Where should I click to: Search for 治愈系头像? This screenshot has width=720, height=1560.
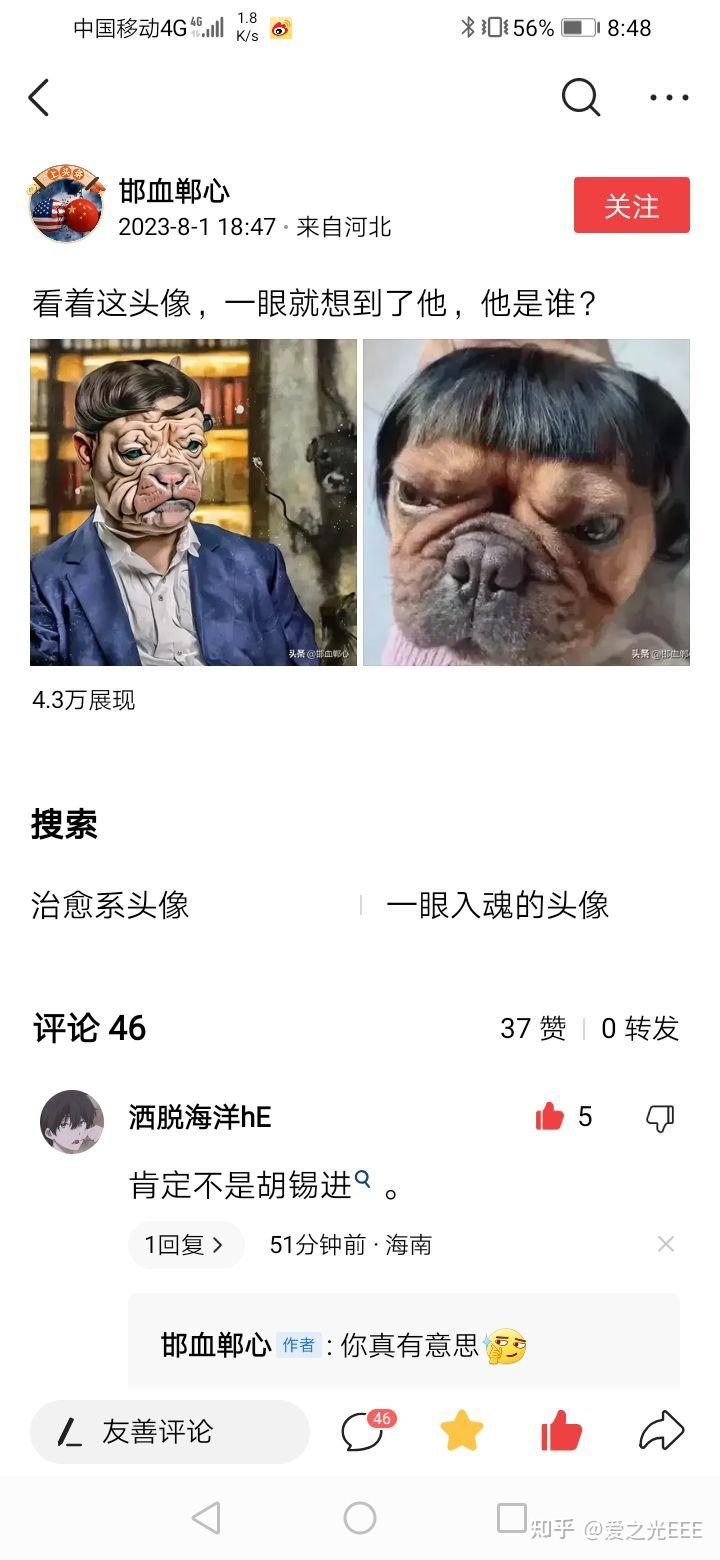pyautogui.click(x=110, y=905)
